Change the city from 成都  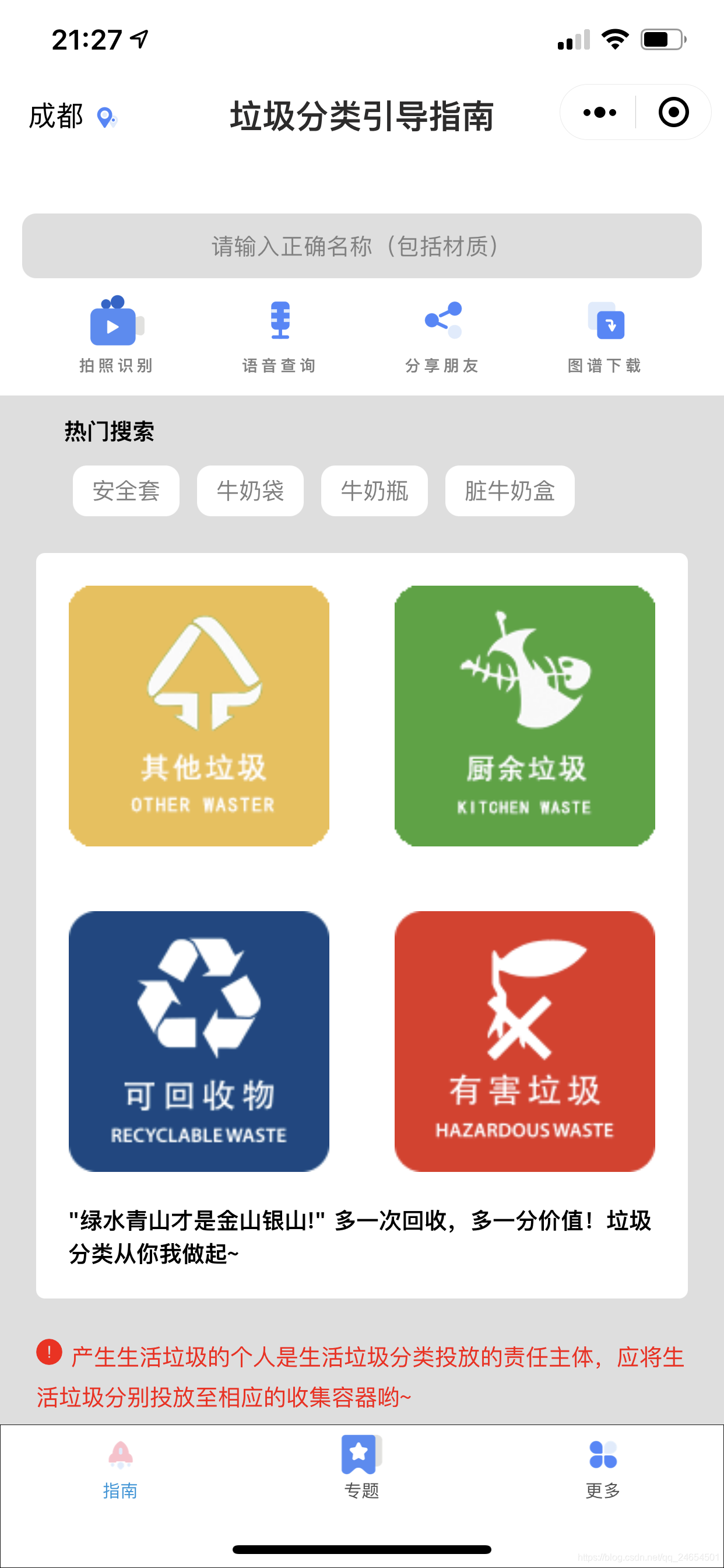tap(72, 116)
